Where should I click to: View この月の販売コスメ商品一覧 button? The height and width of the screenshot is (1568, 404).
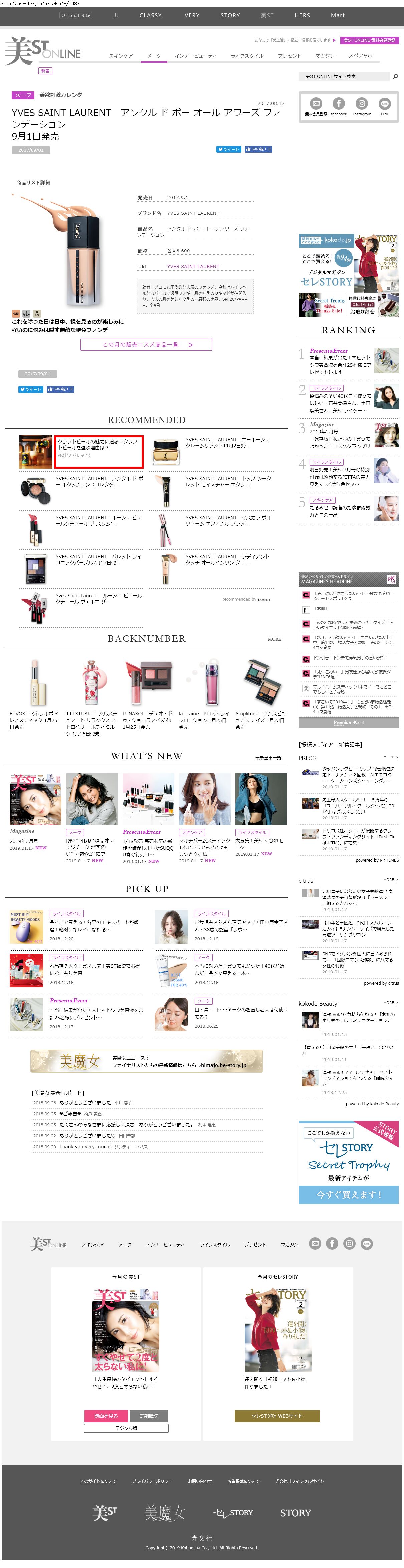coord(146,344)
